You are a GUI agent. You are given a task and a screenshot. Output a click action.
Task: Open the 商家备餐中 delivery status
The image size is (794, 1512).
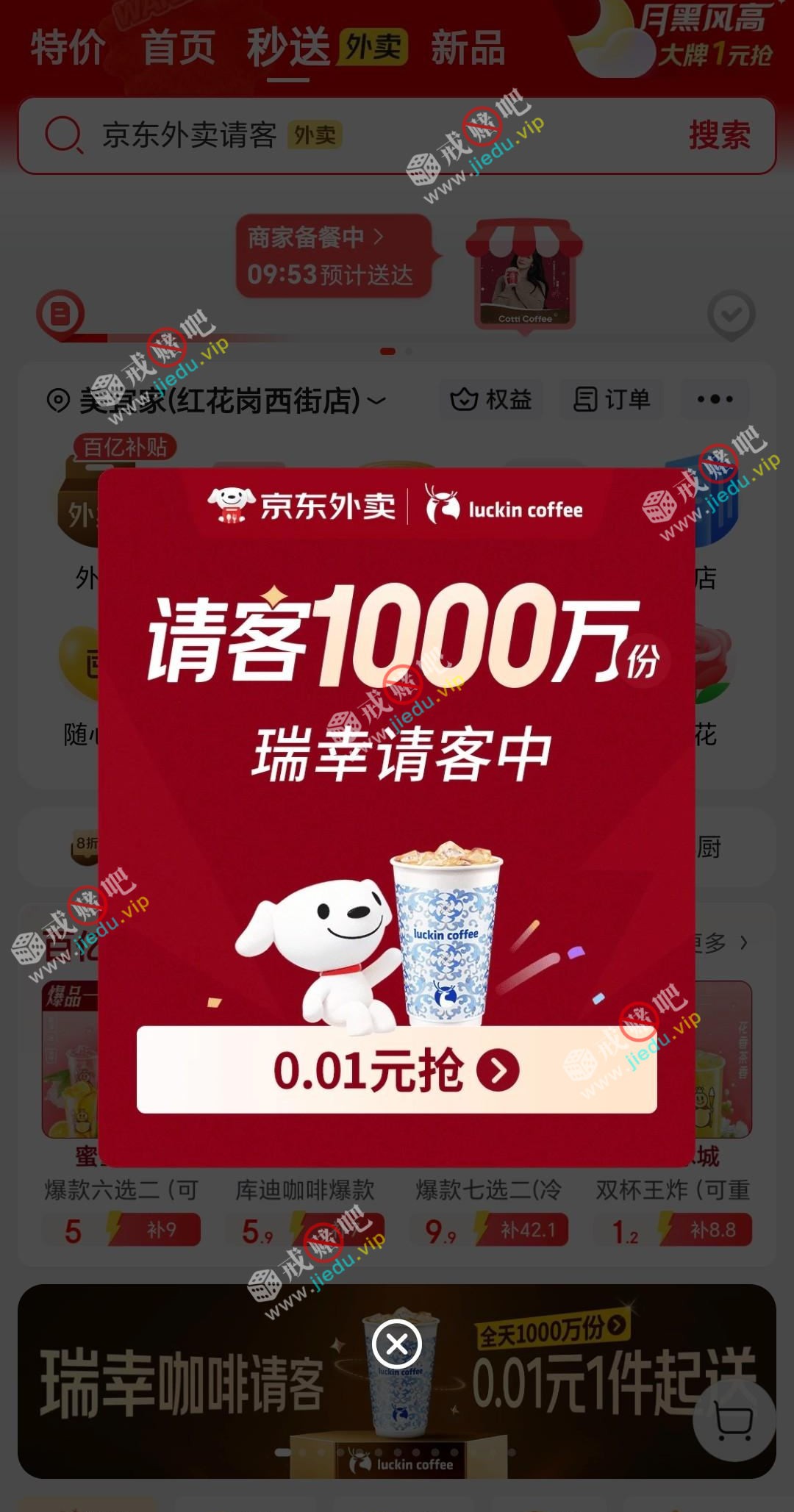coord(333,256)
